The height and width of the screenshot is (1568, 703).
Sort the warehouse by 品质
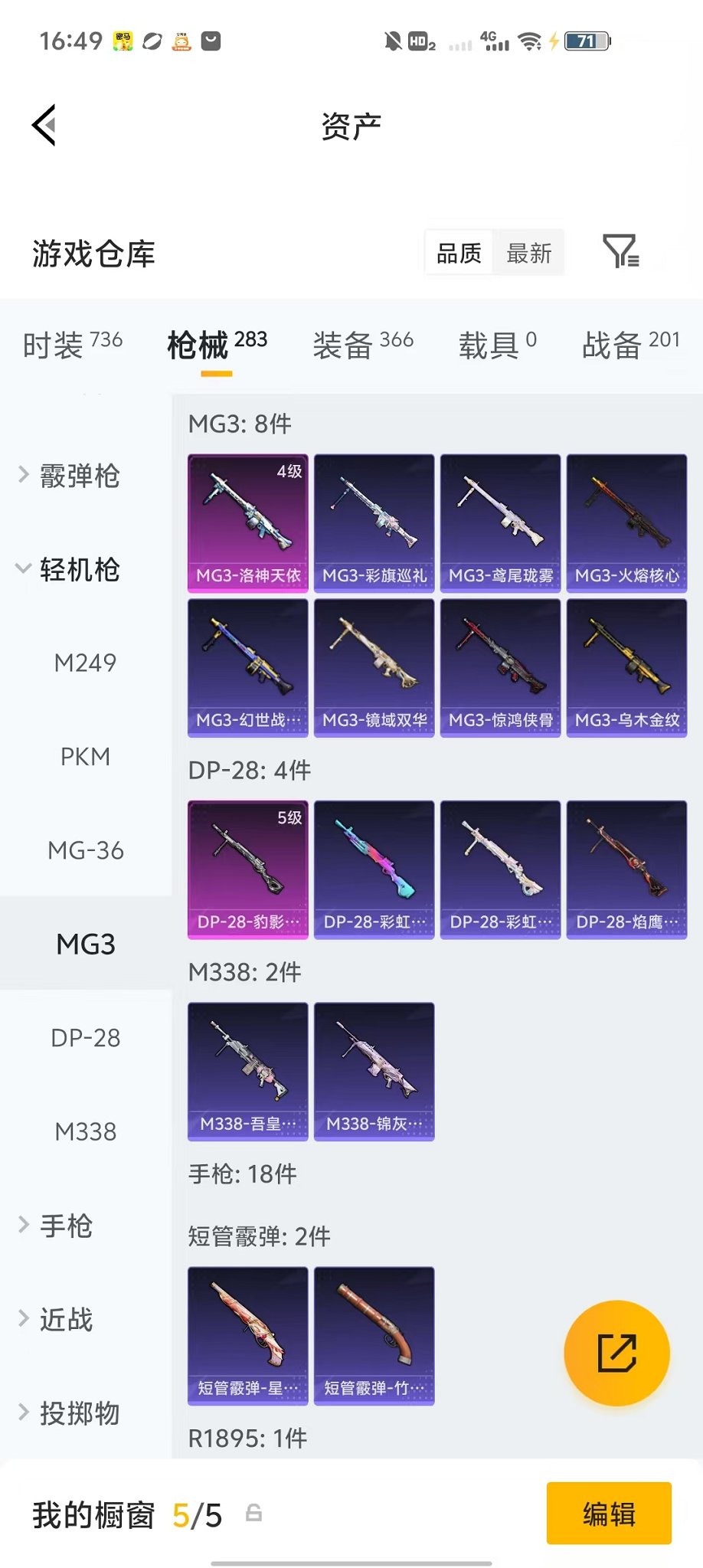coord(459,253)
